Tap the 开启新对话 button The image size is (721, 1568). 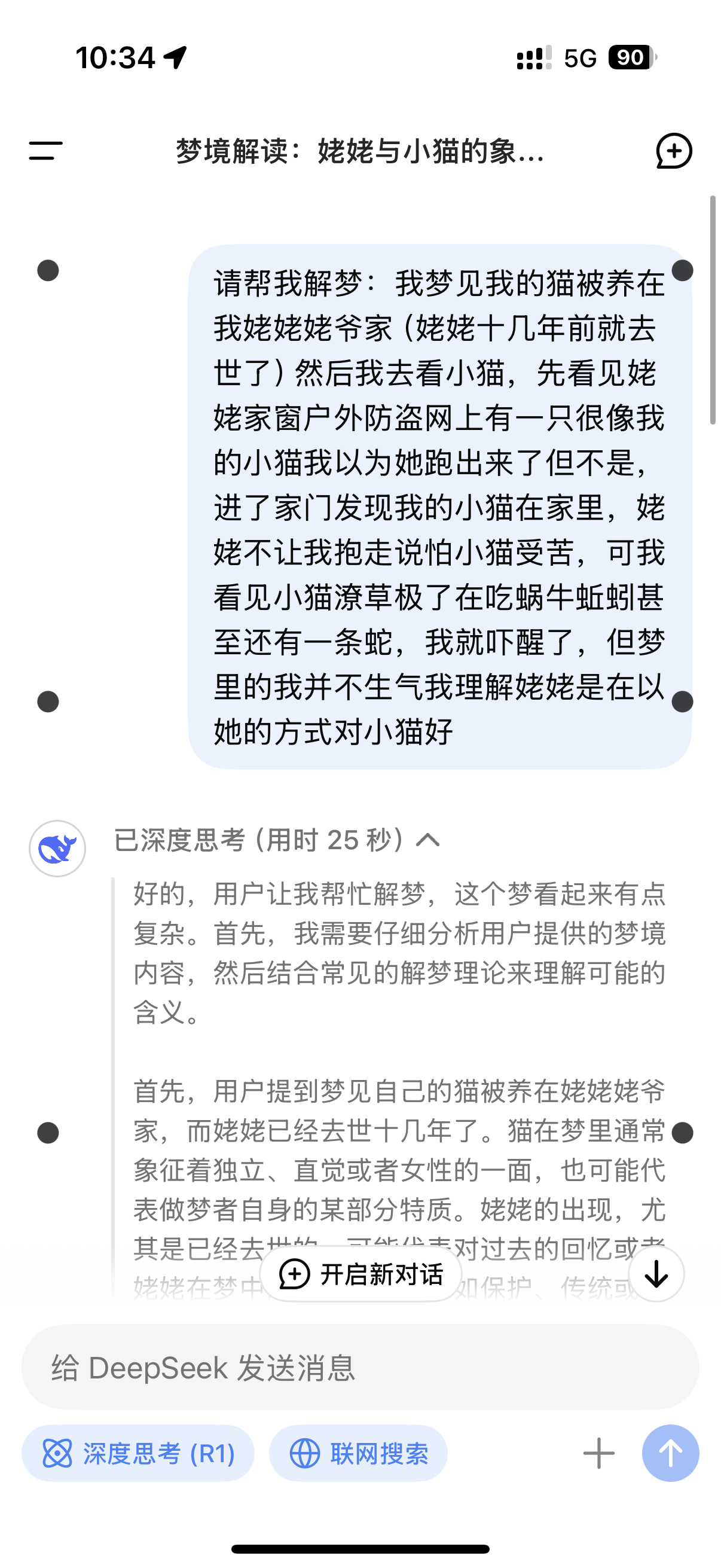click(x=361, y=1274)
